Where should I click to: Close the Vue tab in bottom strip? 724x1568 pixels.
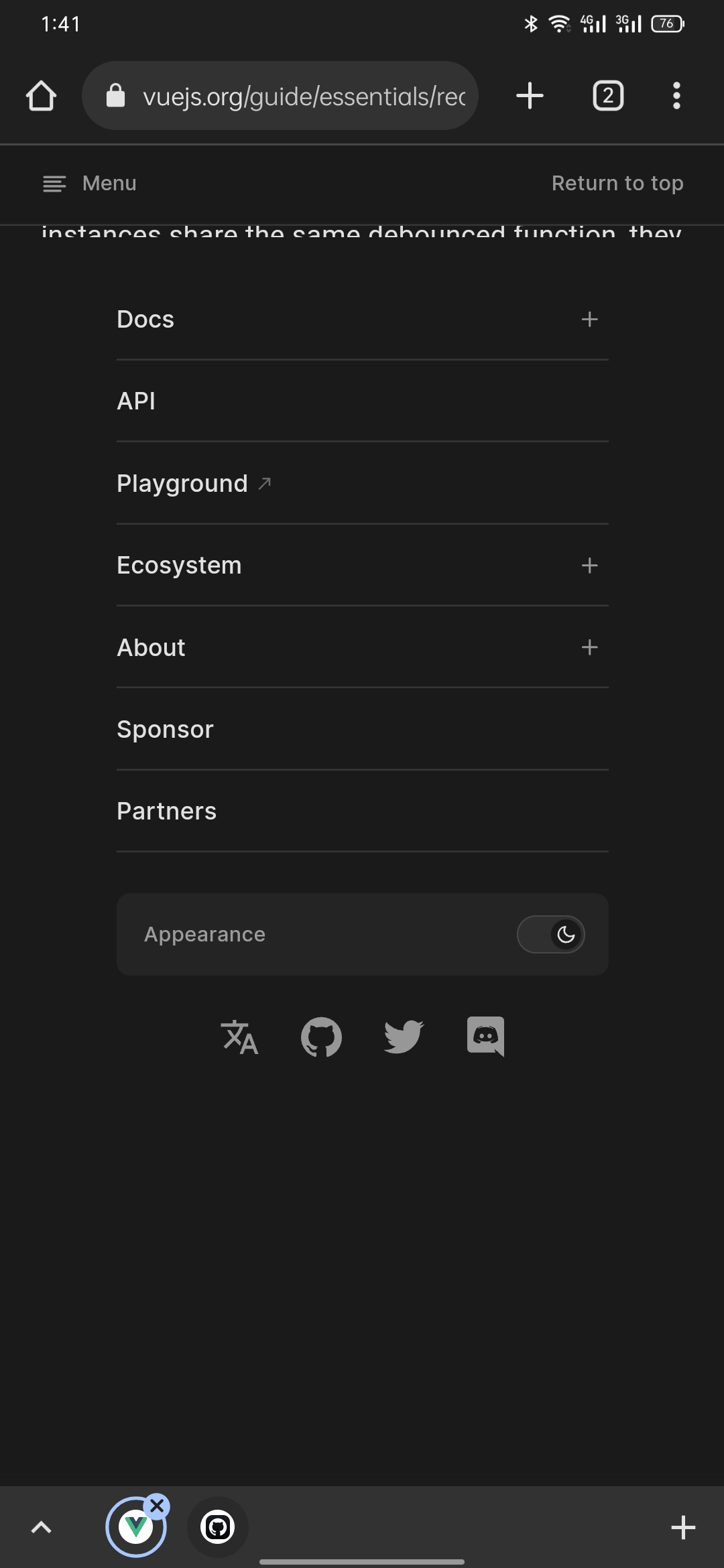(157, 1506)
